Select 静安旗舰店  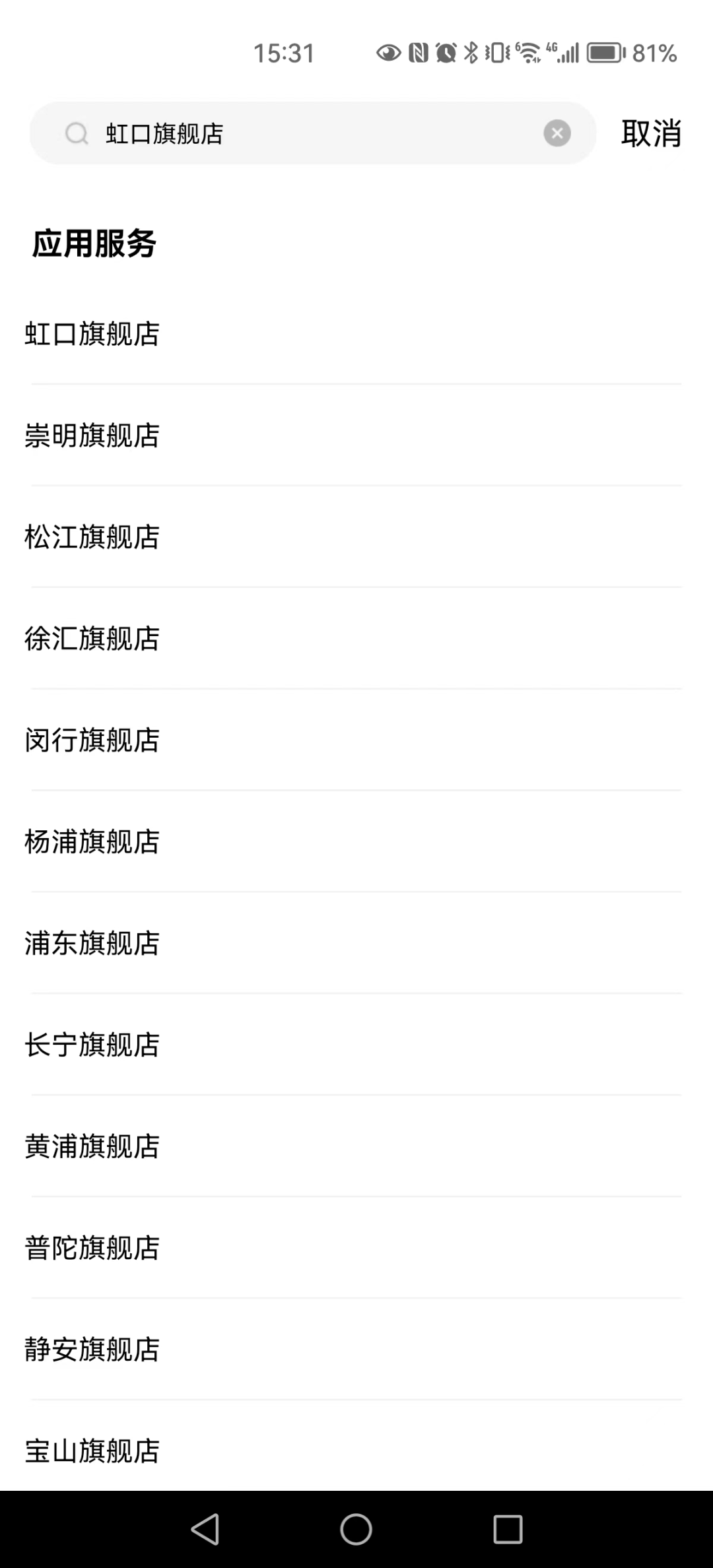tap(356, 1350)
